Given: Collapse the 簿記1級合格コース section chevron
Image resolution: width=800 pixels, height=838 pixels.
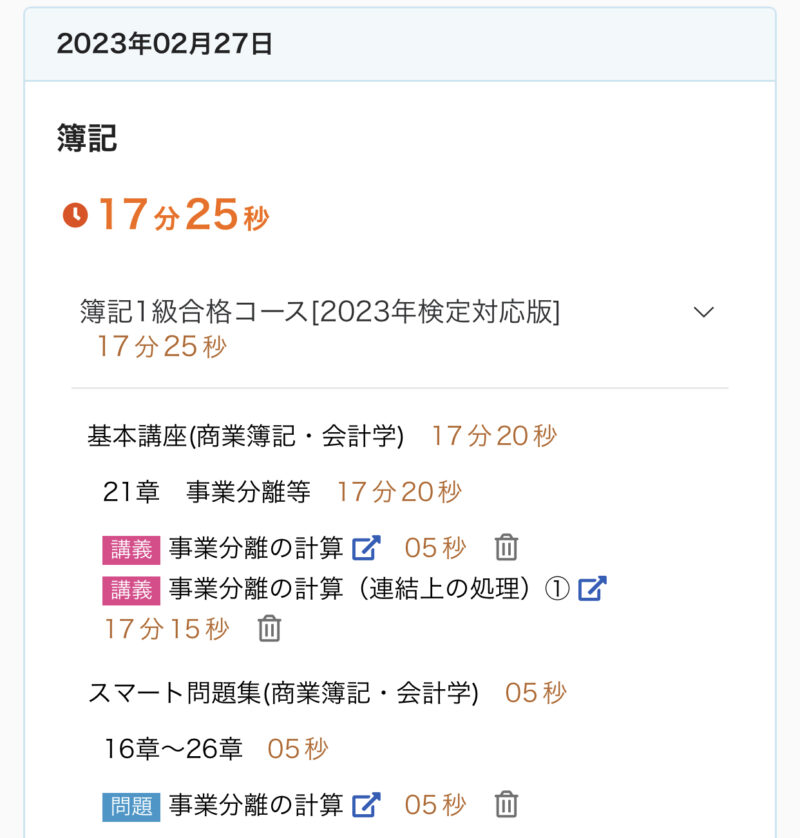Looking at the screenshot, I should pyautogui.click(x=704, y=312).
